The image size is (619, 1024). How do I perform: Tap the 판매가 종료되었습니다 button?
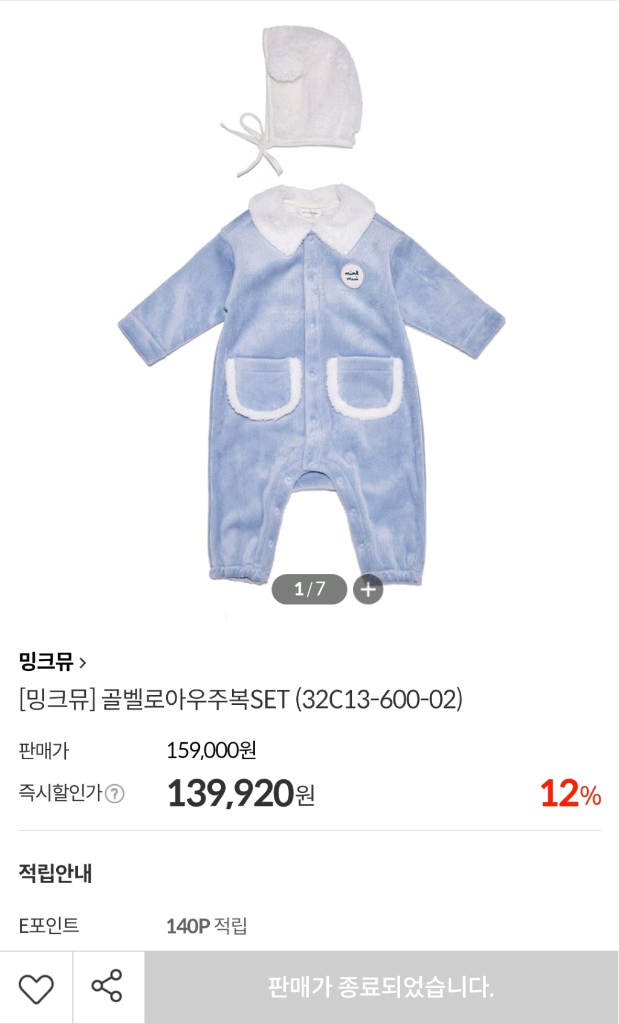(x=381, y=988)
